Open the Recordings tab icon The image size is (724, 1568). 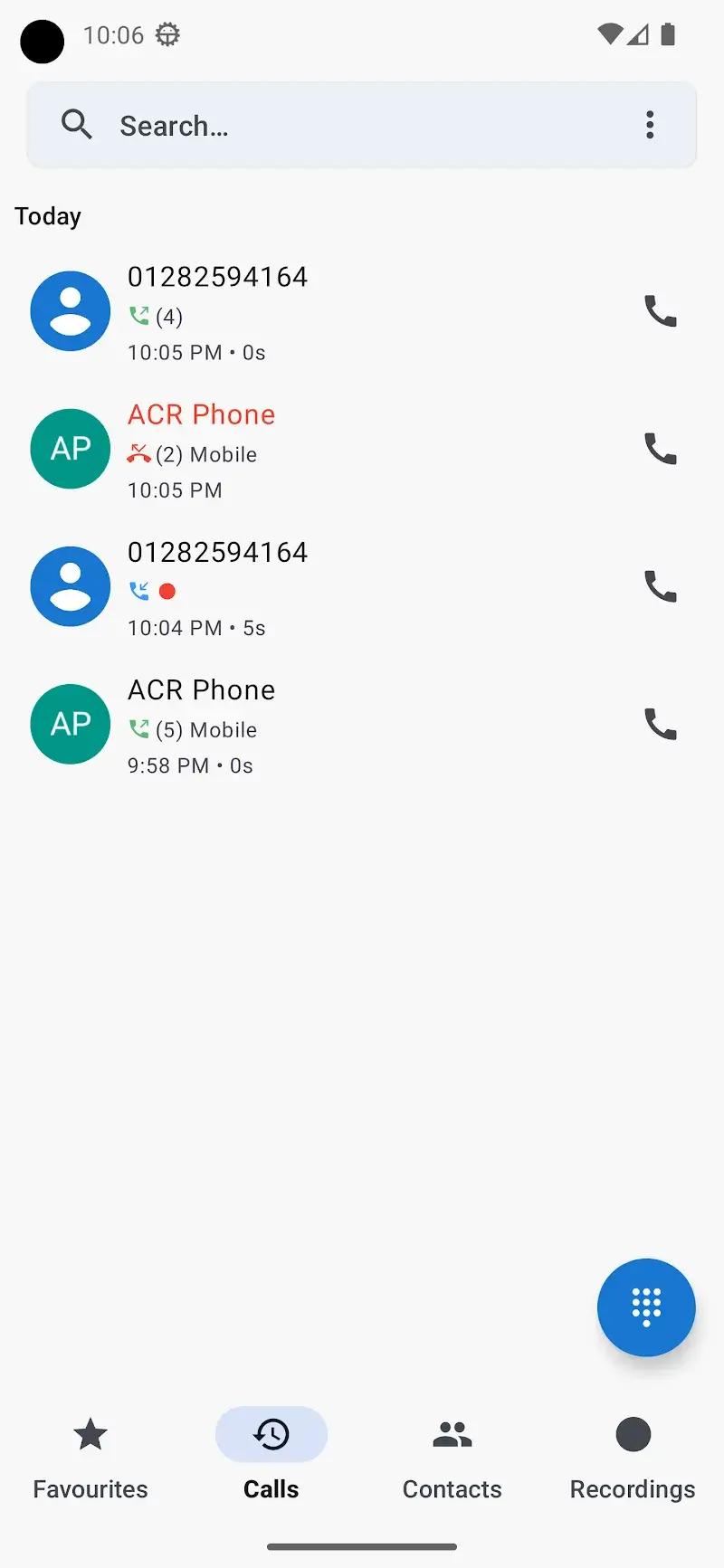coord(632,1433)
